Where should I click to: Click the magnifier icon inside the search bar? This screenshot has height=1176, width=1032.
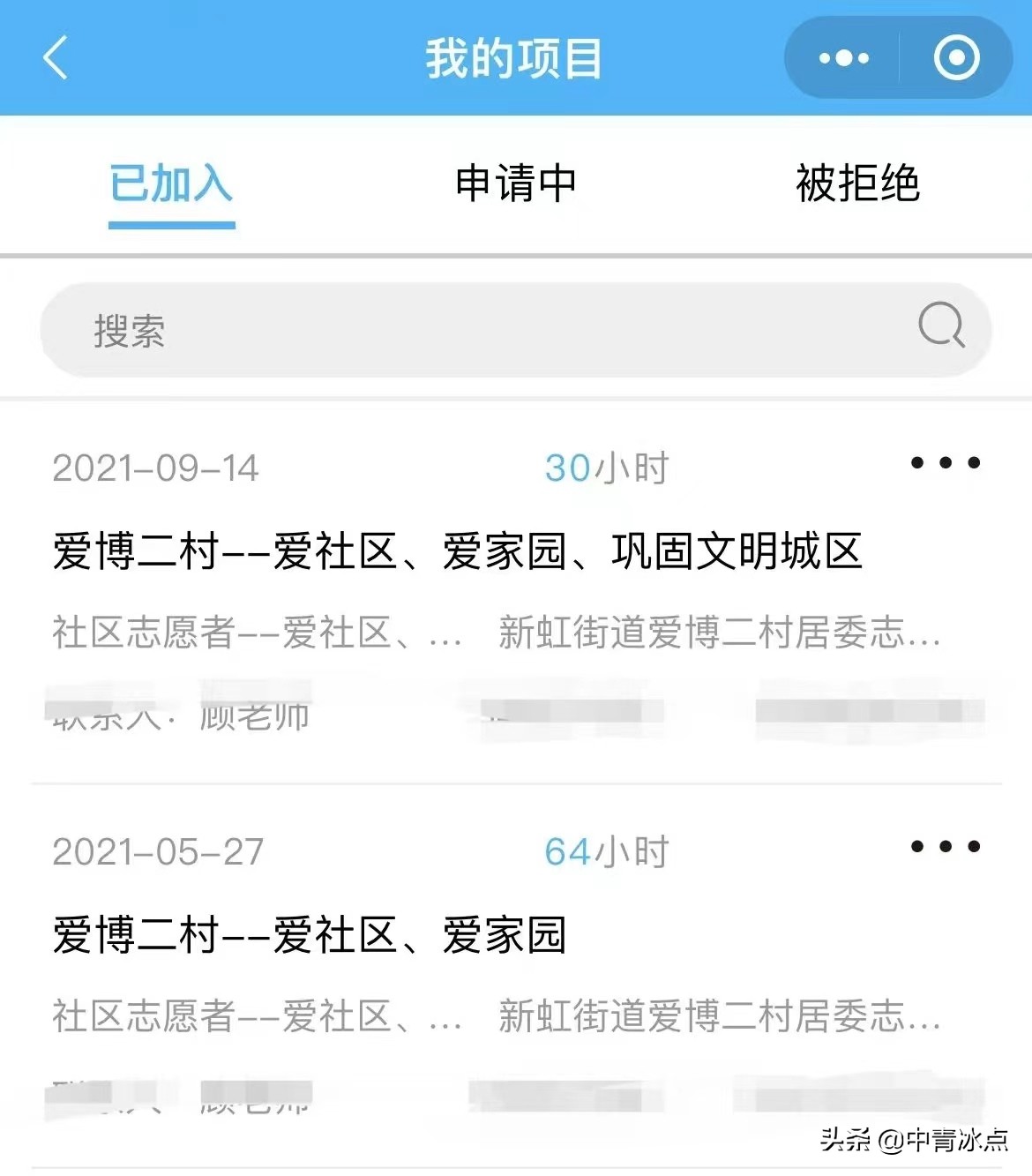(941, 327)
